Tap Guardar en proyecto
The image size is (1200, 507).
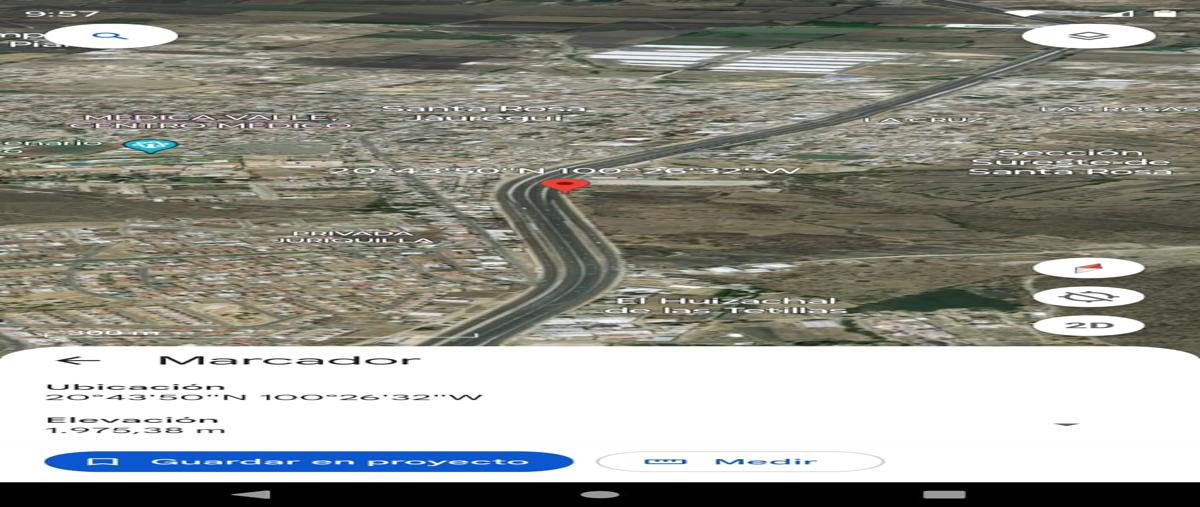point(308,462)
